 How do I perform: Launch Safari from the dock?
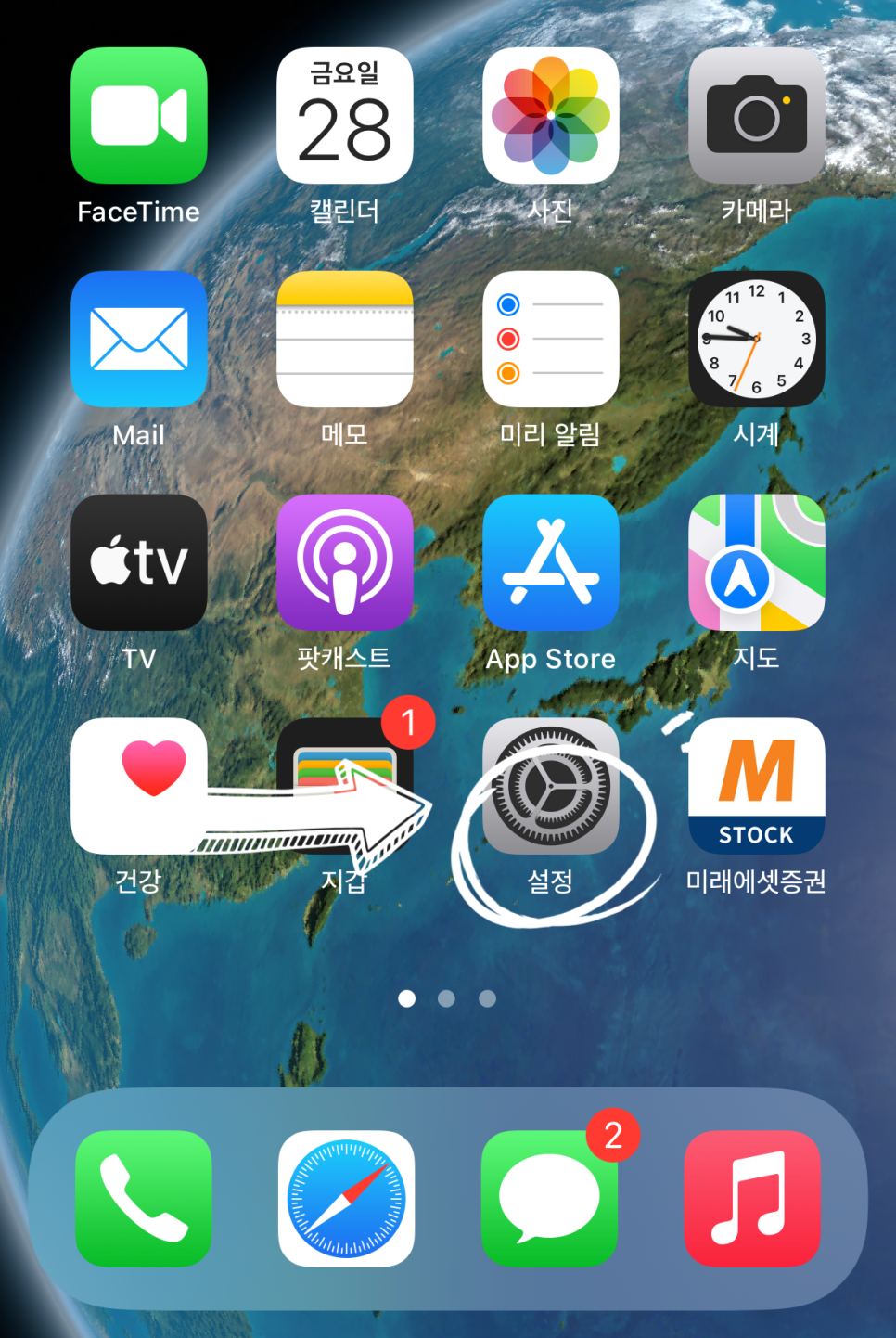point(346,1198)
